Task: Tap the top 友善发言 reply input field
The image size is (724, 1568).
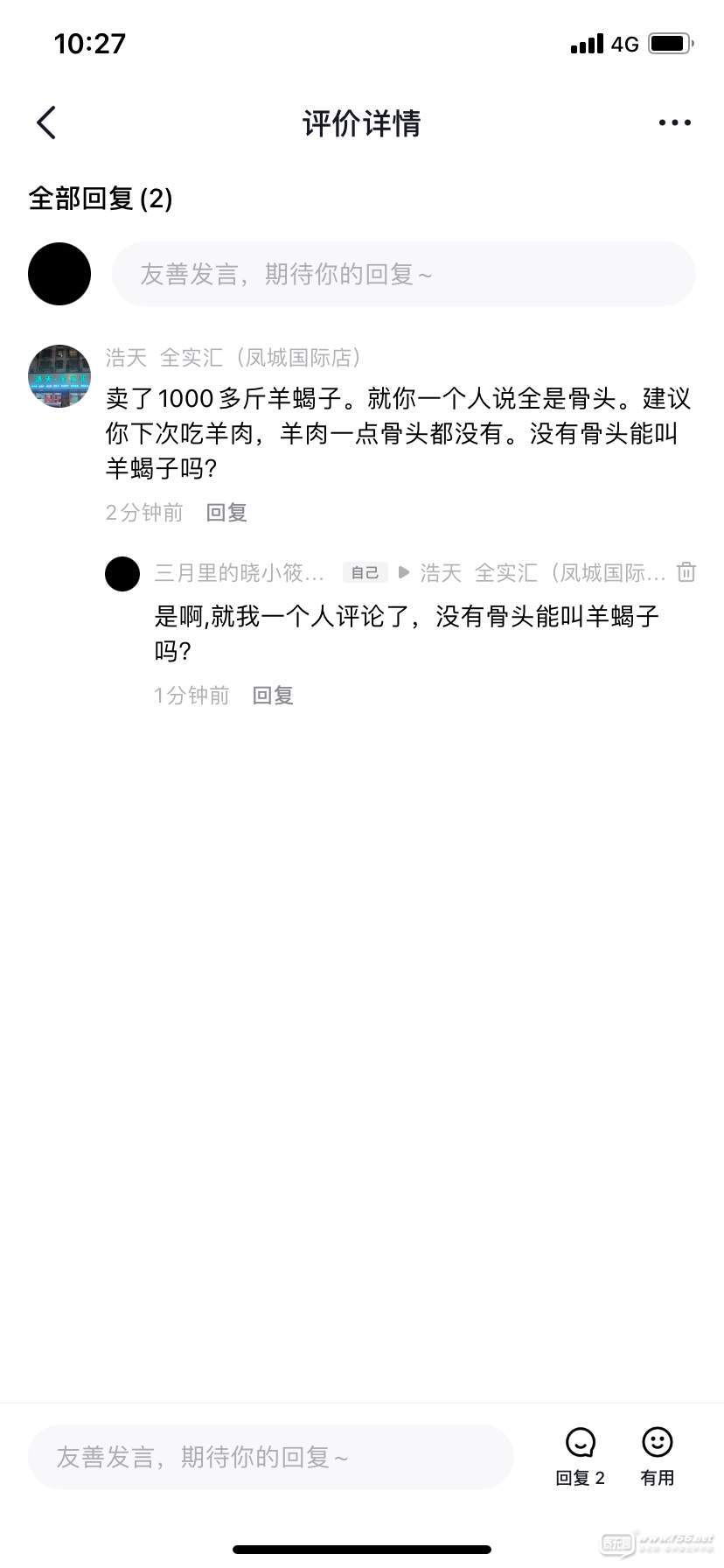Action: (x=403, y=275)
